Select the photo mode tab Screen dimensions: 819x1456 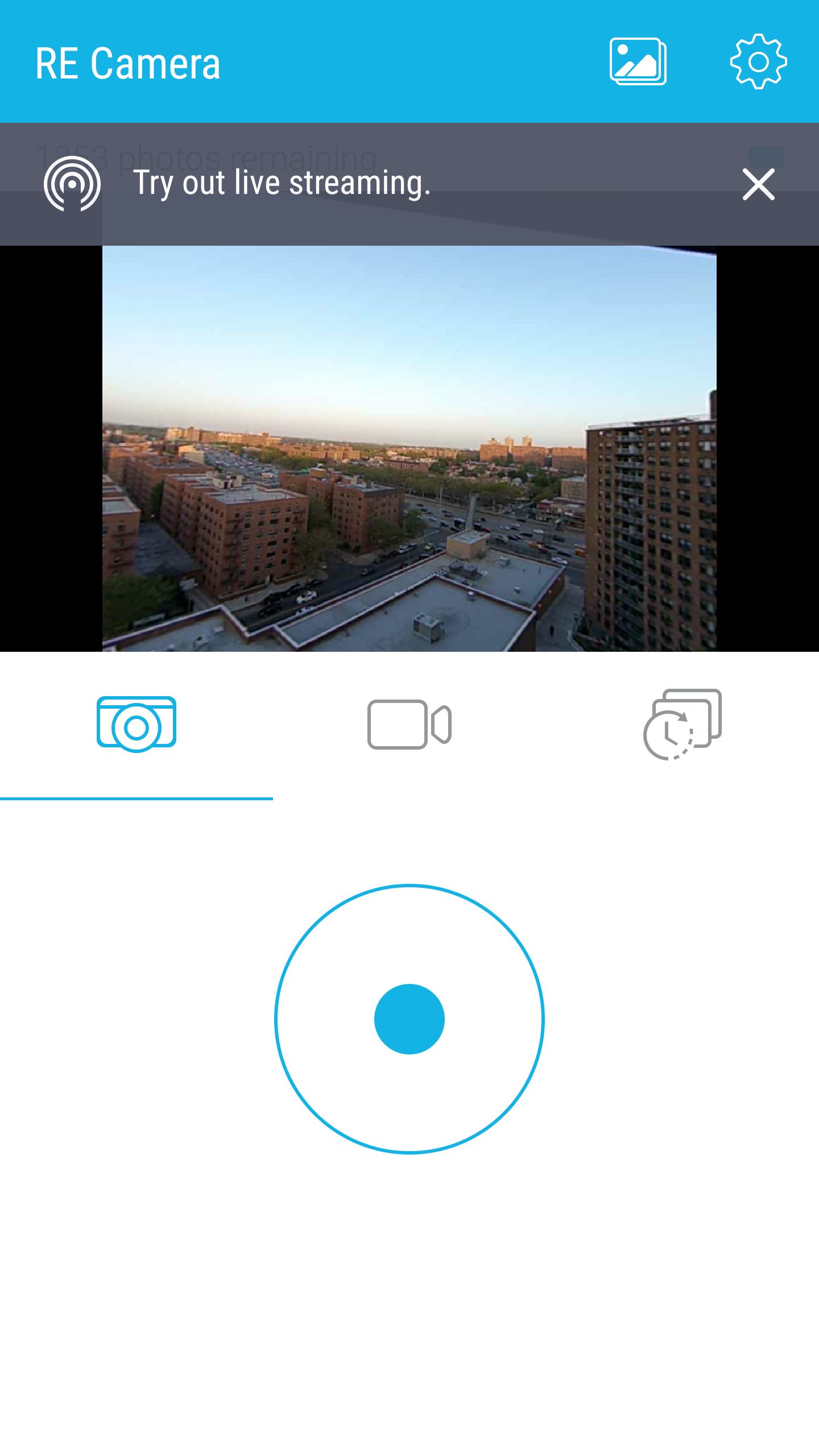[136, 725]
